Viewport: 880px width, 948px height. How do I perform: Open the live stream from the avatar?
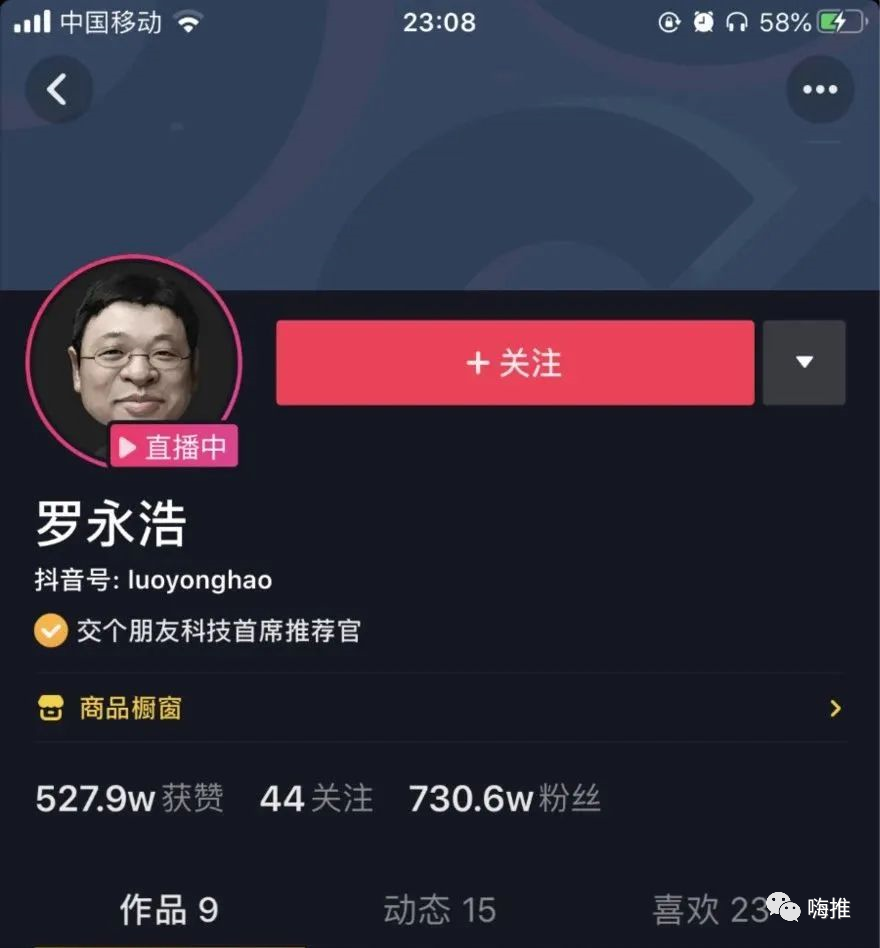click(134, 362)
